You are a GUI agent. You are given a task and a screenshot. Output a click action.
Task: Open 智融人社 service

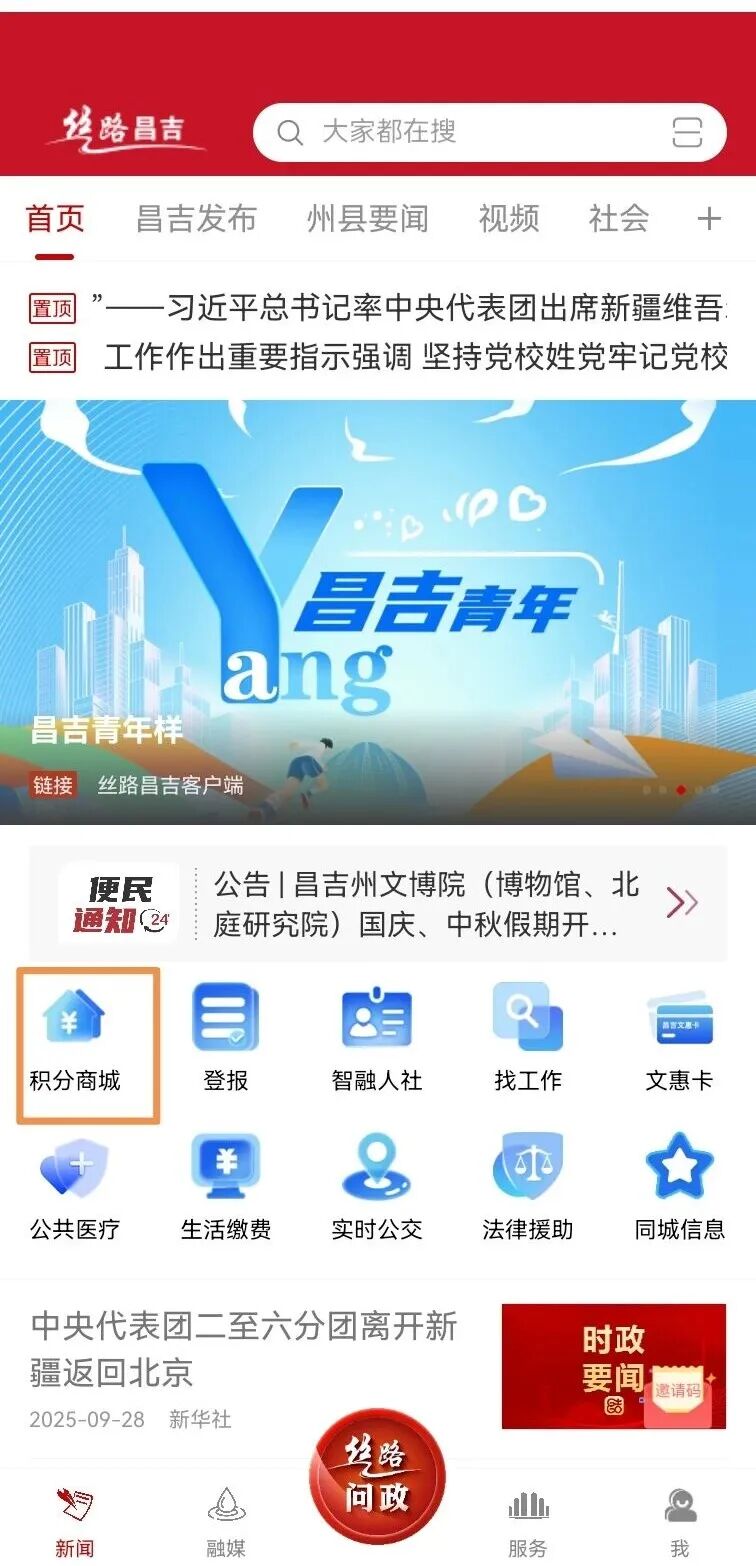tap(377, 1040)
